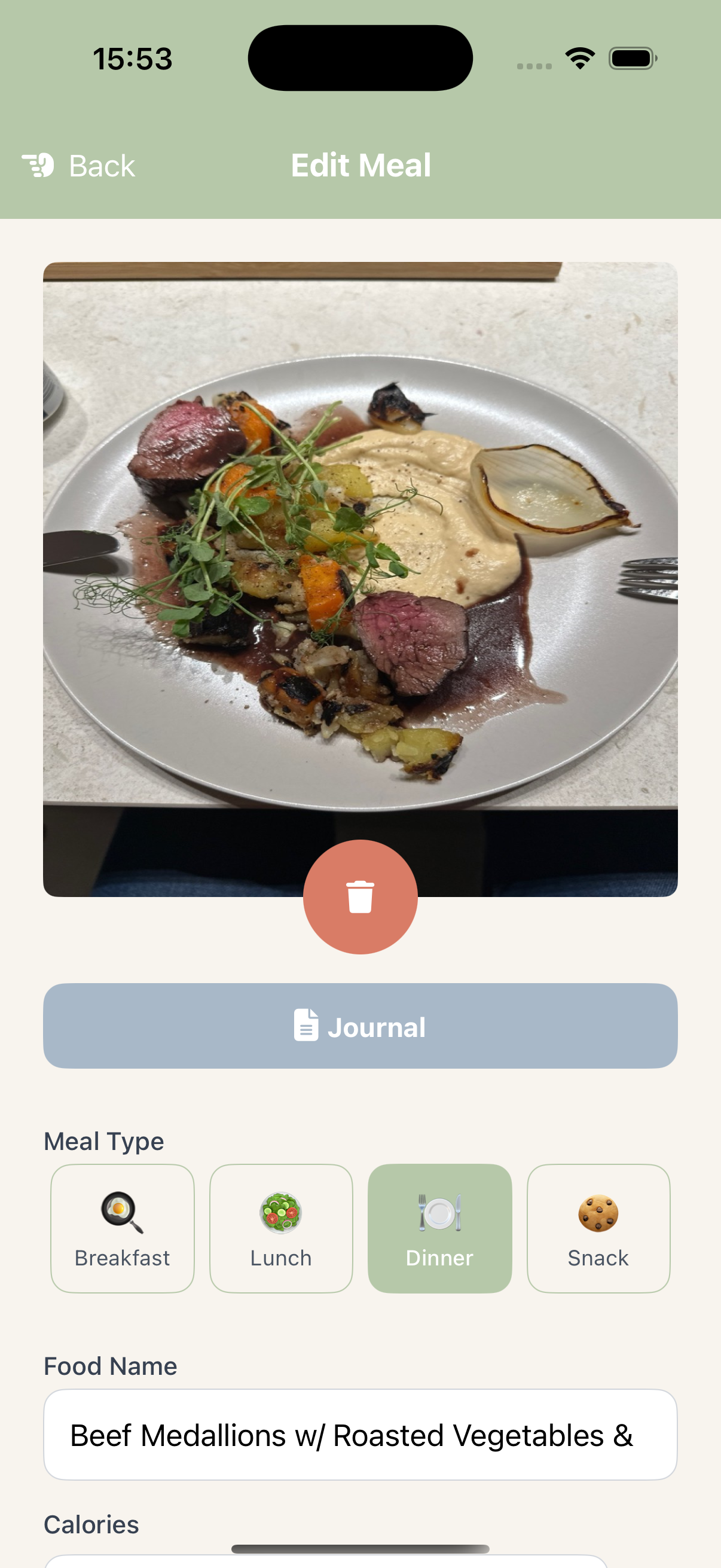Tap the Edit Meal title
The image size is (721, 1568).
pos(360,164)
